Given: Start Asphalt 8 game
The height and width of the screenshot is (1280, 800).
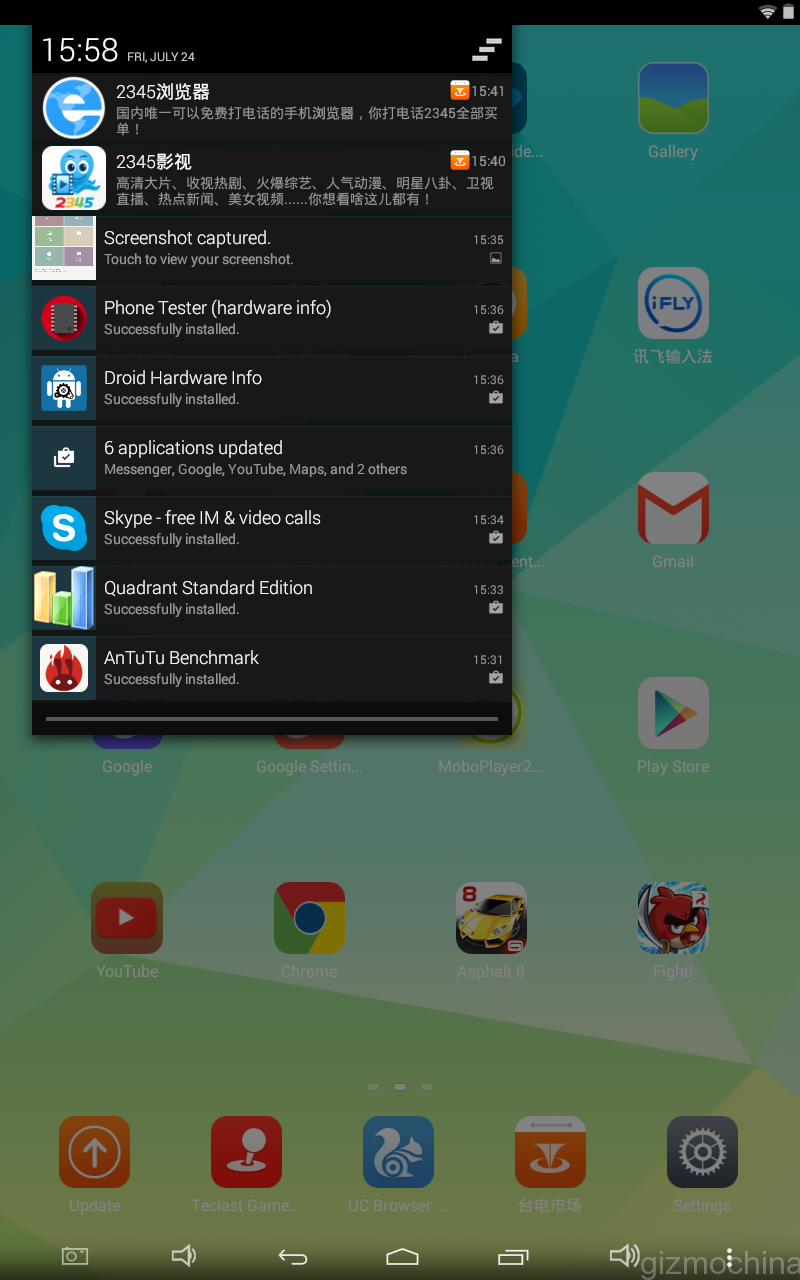Looking at the screenshot, I should coord(491,919).
